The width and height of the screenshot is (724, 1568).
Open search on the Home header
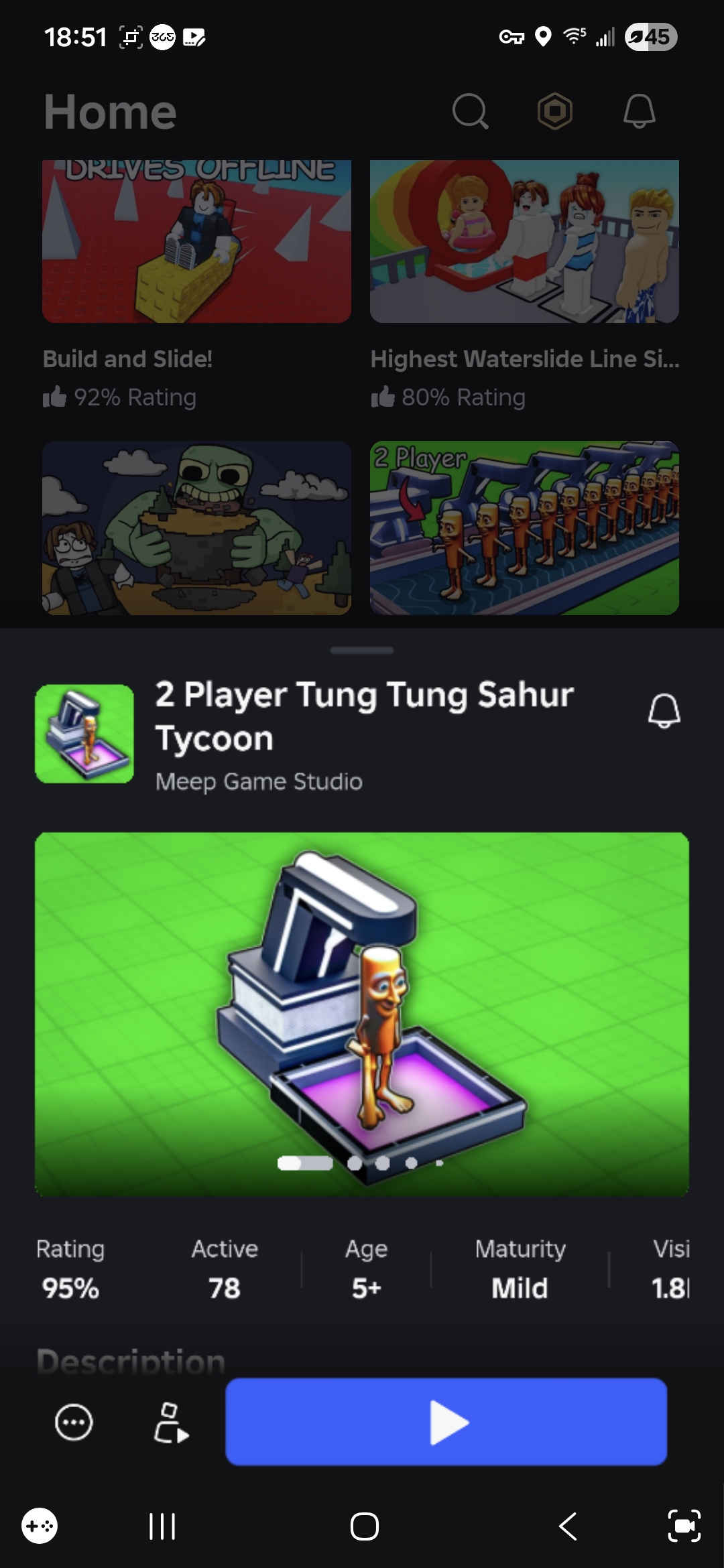coord(470,111)
